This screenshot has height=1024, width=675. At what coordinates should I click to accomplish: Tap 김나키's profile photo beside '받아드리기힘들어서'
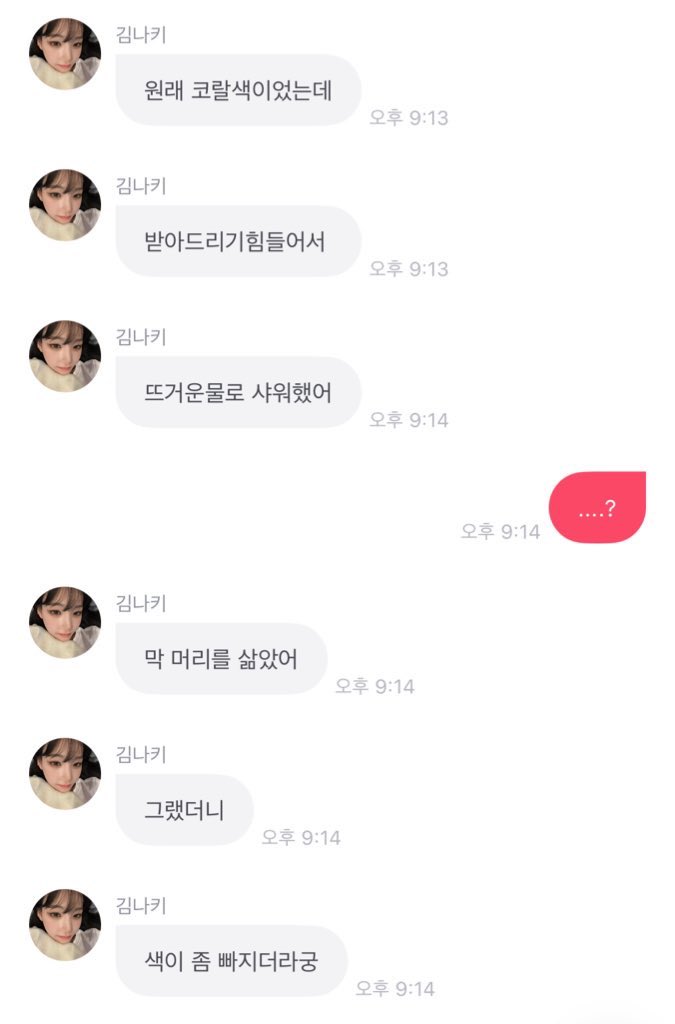65,205
